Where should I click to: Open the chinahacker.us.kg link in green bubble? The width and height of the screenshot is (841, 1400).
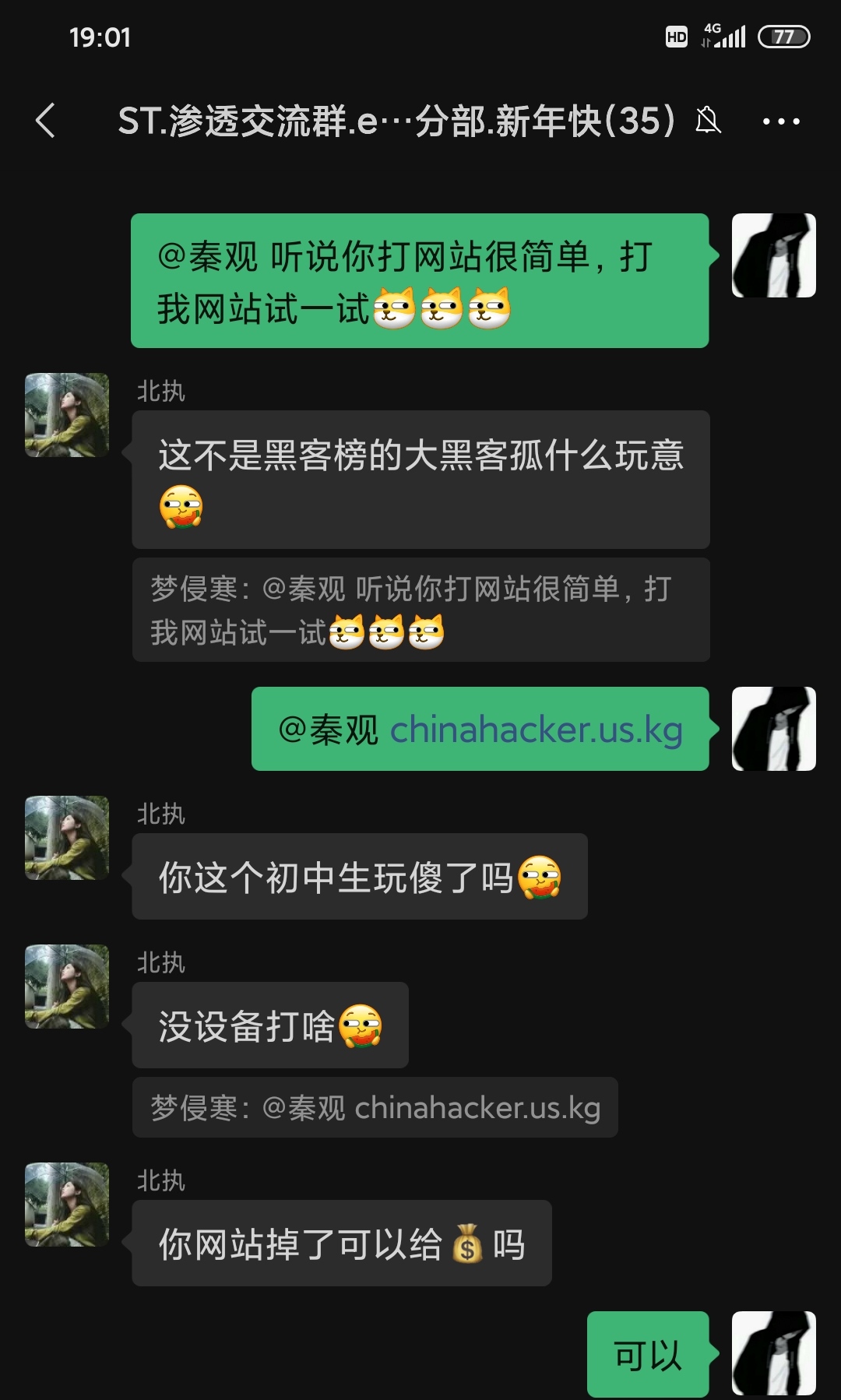[536, 730]
